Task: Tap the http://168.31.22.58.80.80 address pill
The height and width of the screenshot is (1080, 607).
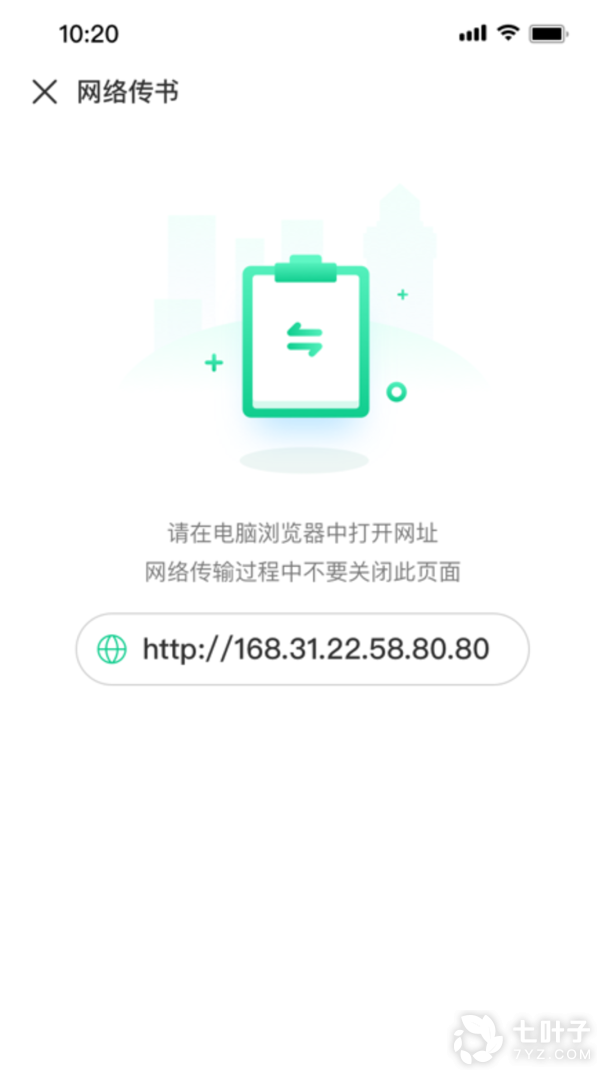Action: pyautogui.click(x=302, y=649)
